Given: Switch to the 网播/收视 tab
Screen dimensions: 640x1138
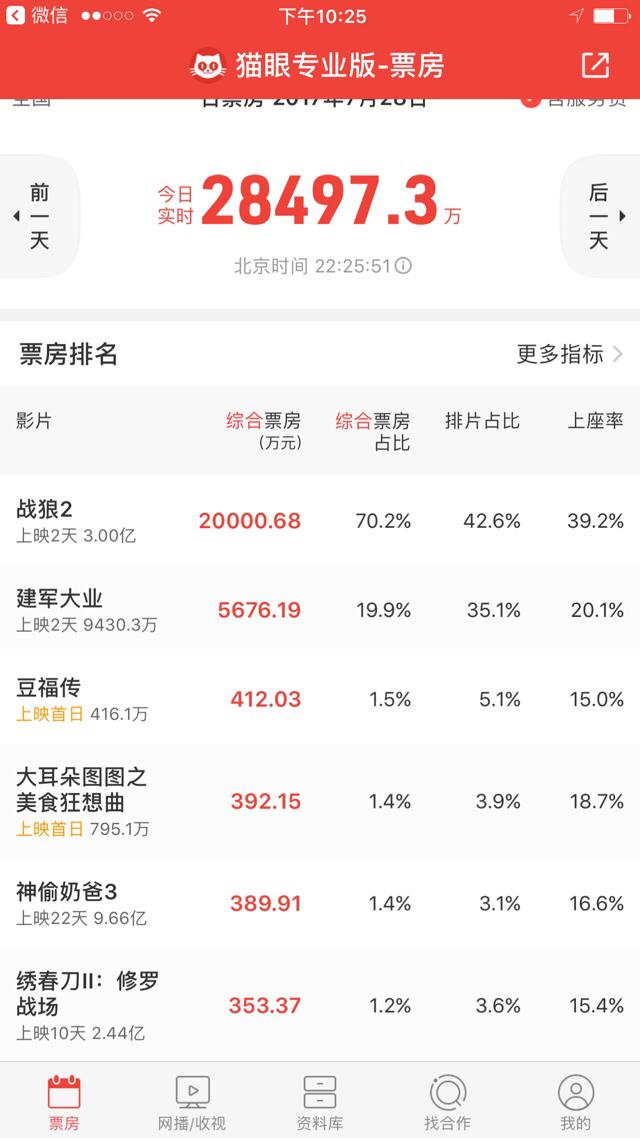Looking at the screenshot, I should tap(192, 1102).
